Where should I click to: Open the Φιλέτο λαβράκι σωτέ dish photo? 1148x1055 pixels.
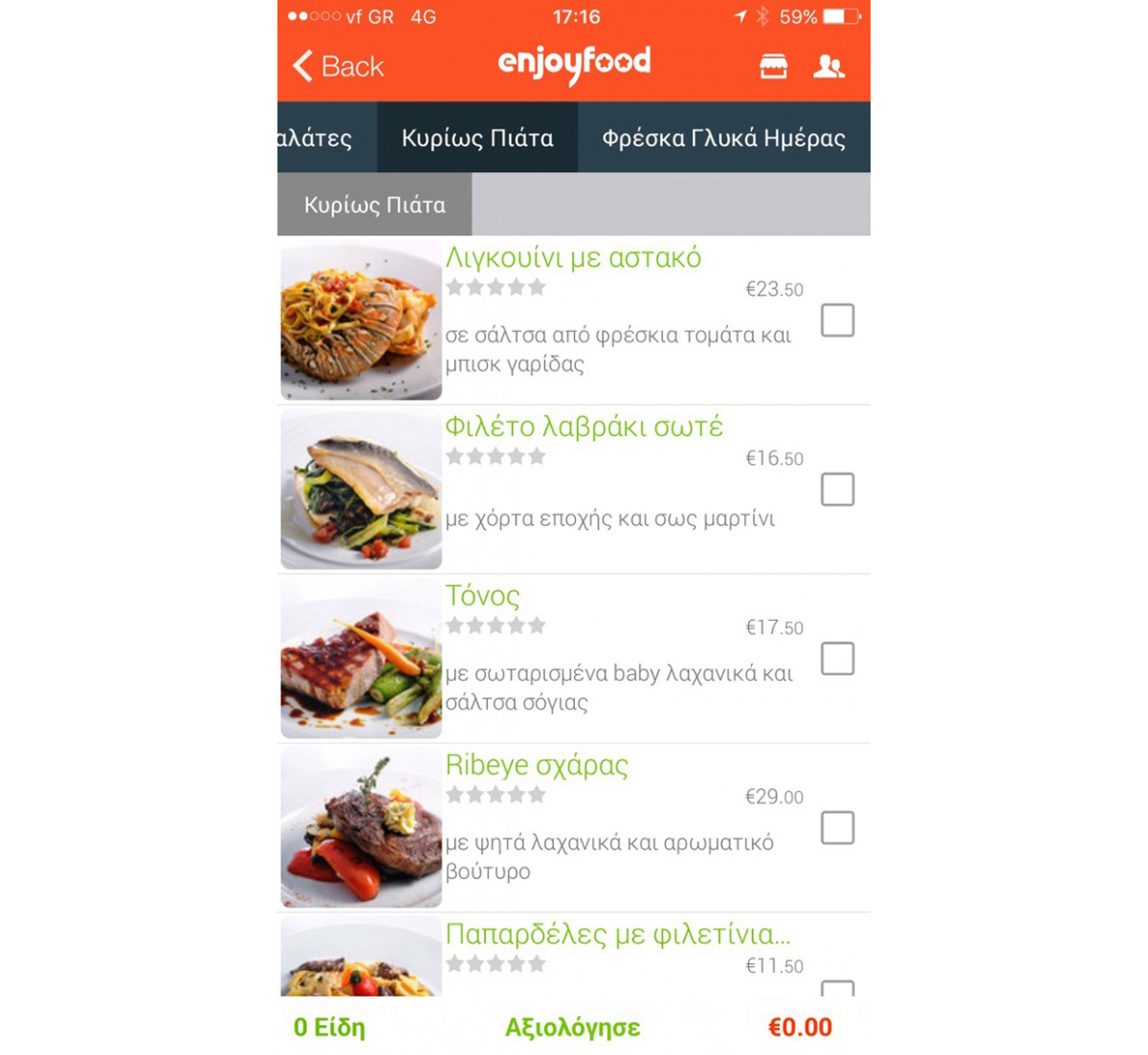coord(361,490)
